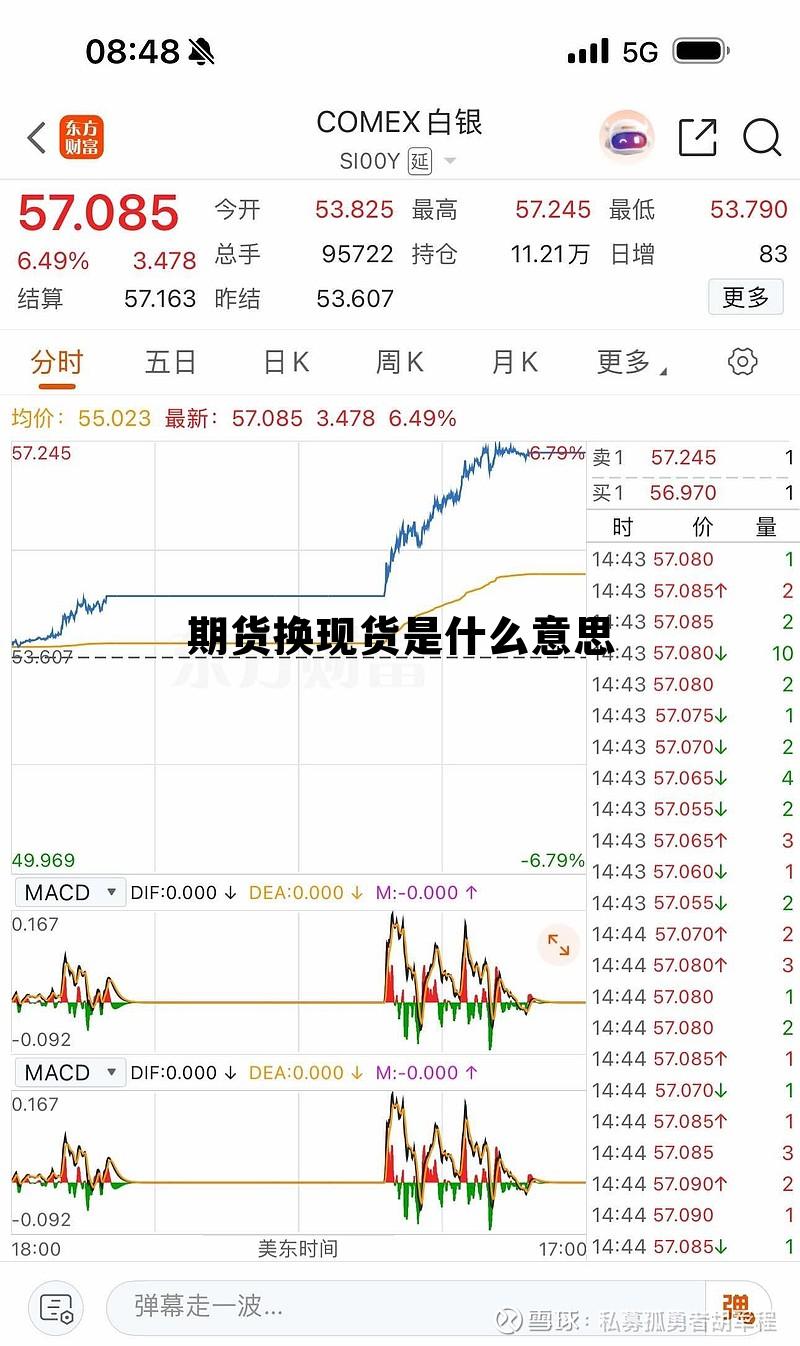Open the lower MACD indicator dropdown
The height and width of the screenshot is (1346, 800).
[69, 1071]
